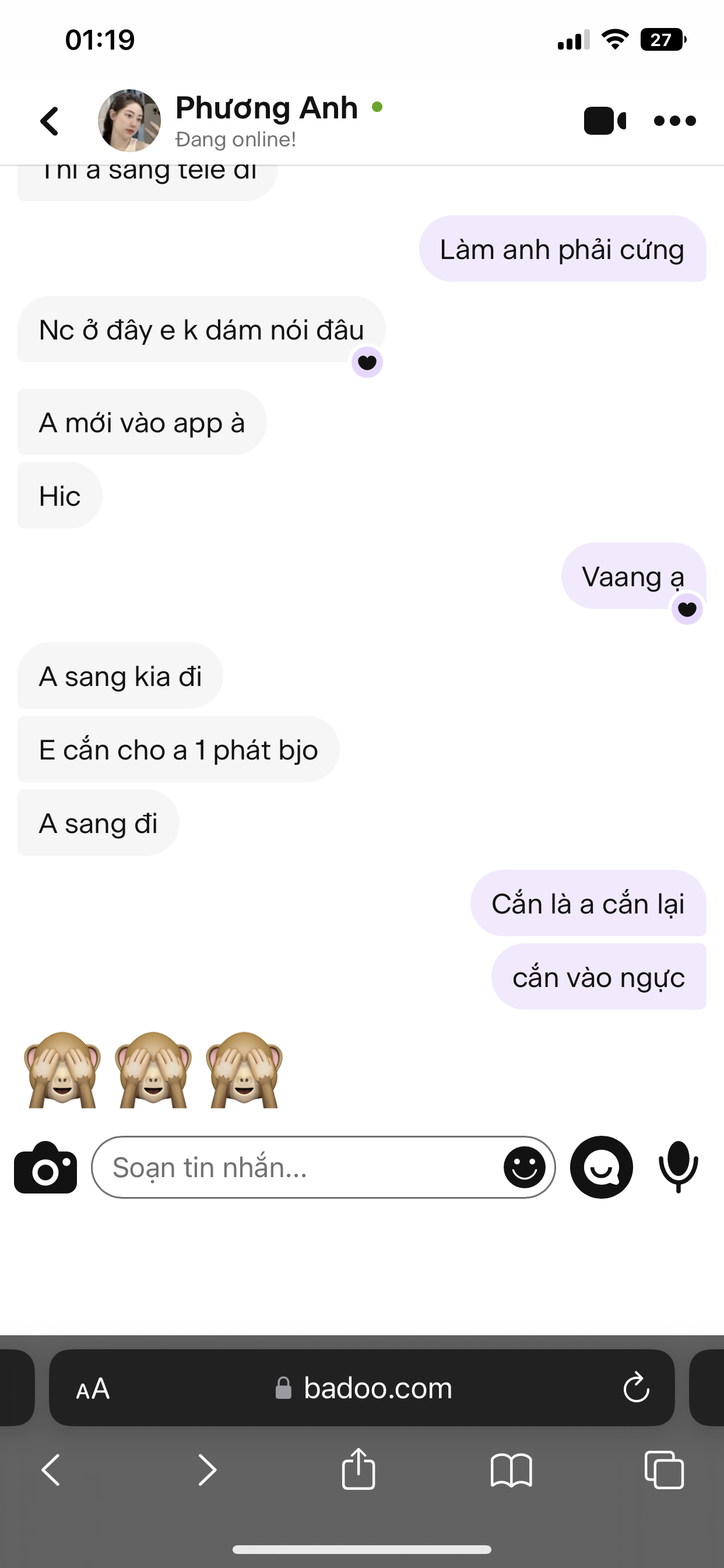Show all open Safari tabs
Image resolution: width=724 pixels, height=1568 pixels.
coord(664,1470)
